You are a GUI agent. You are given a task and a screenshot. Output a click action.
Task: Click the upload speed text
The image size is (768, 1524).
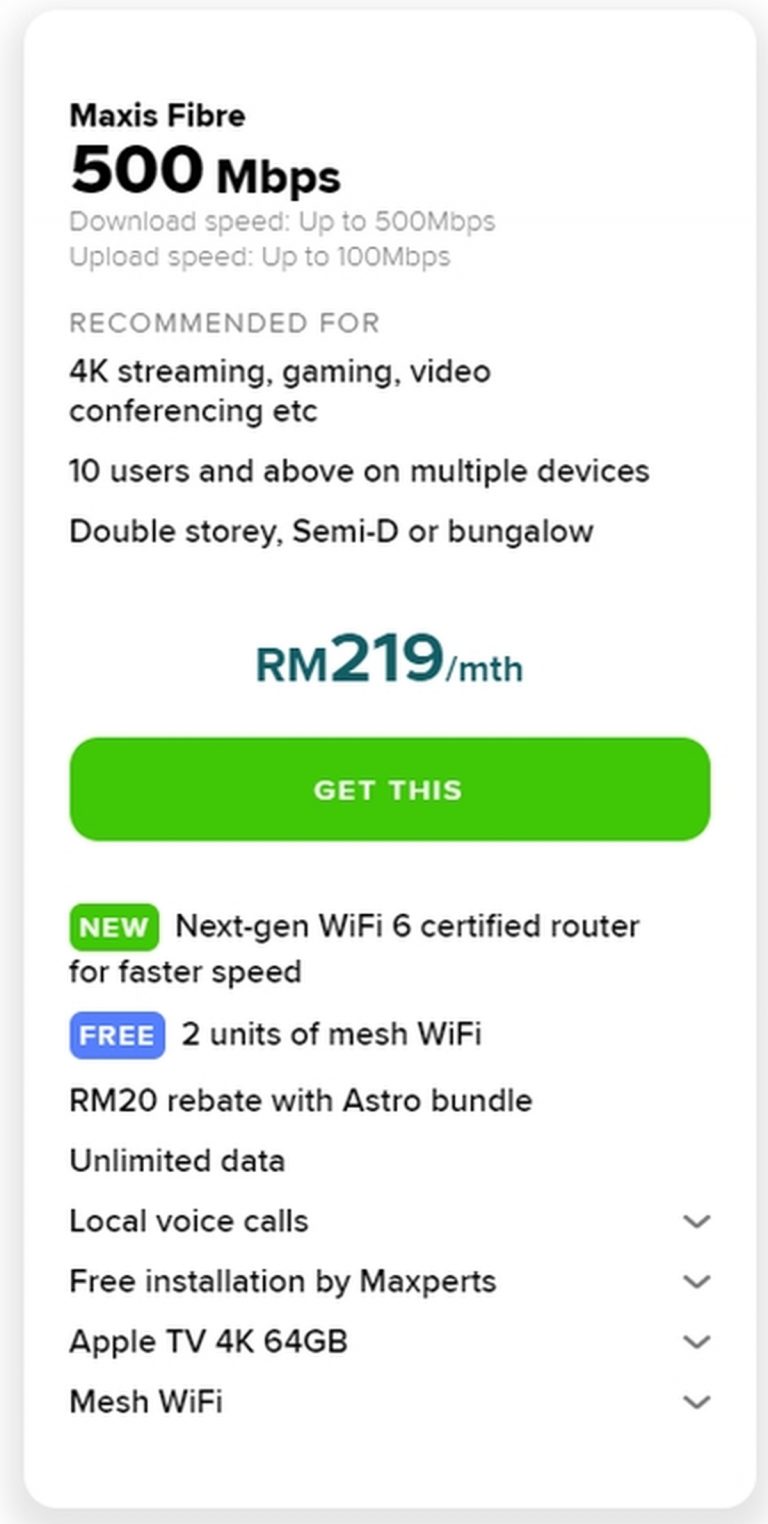260,257
